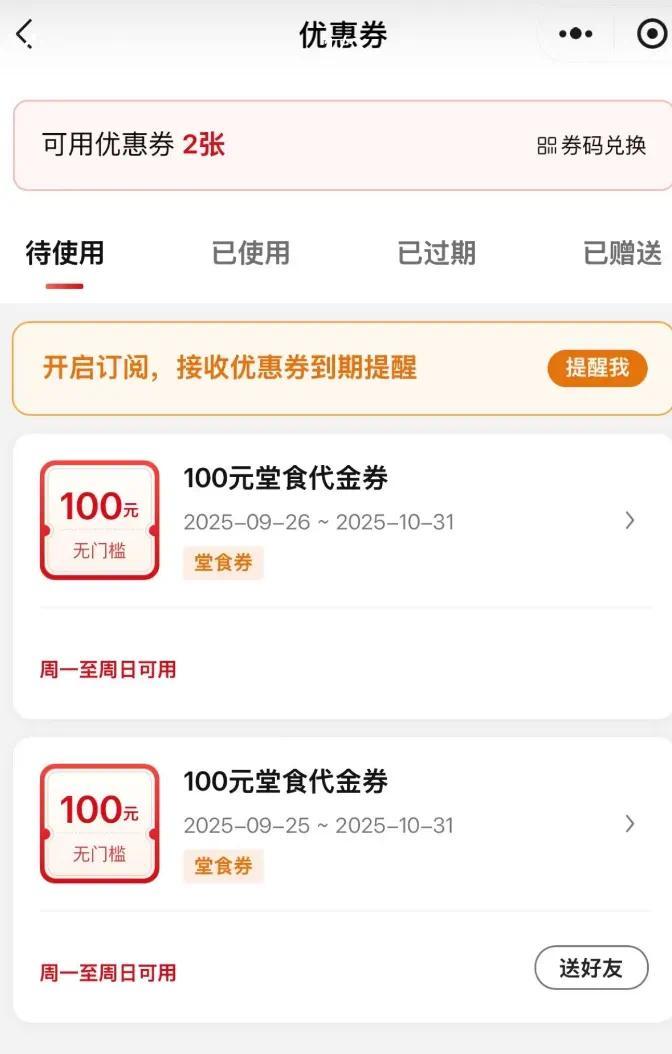The width and height of the screenshot is (672, 1054).
Task: Tap 提醒我 to enable expiry reminders
Action: pos(597,368)
